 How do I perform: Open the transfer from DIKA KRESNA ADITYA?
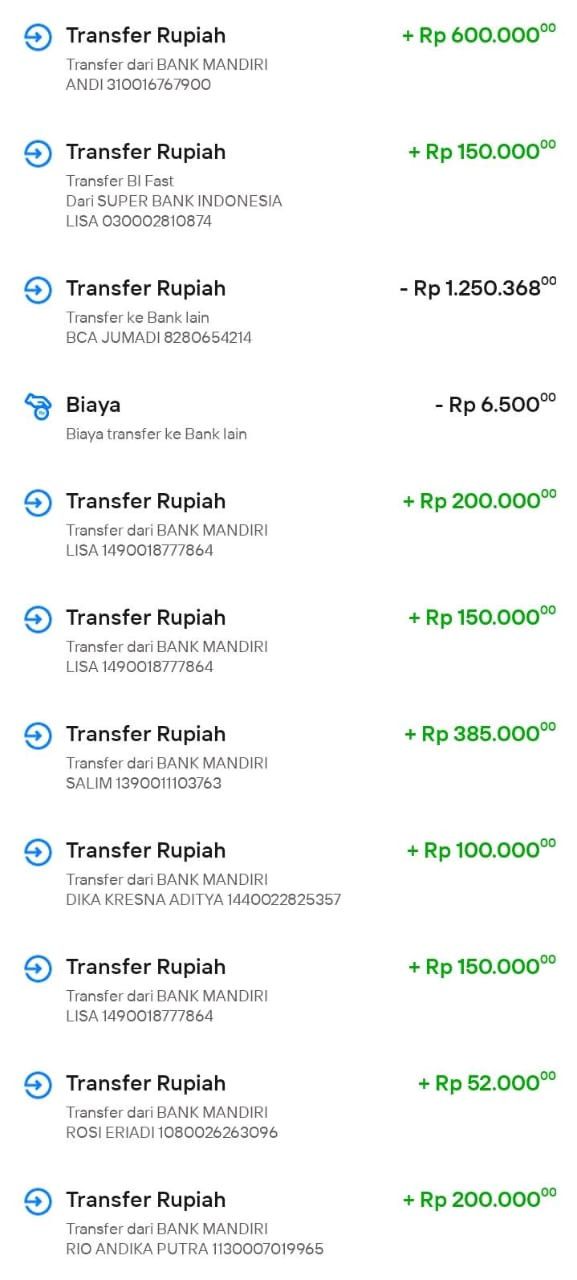pyautogui.click(x=288, y=873)
